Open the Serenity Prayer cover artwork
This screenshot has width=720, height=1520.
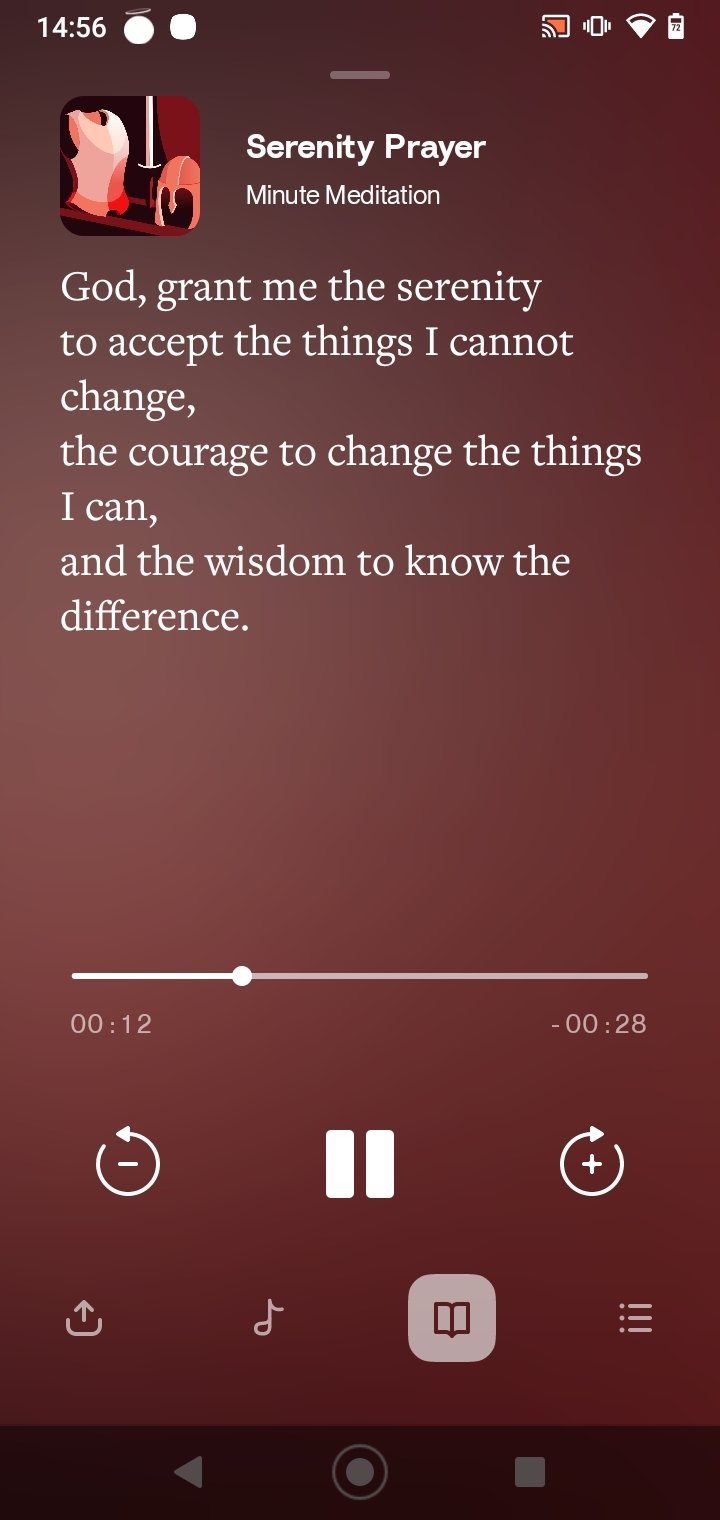click(x=130, y=166)
